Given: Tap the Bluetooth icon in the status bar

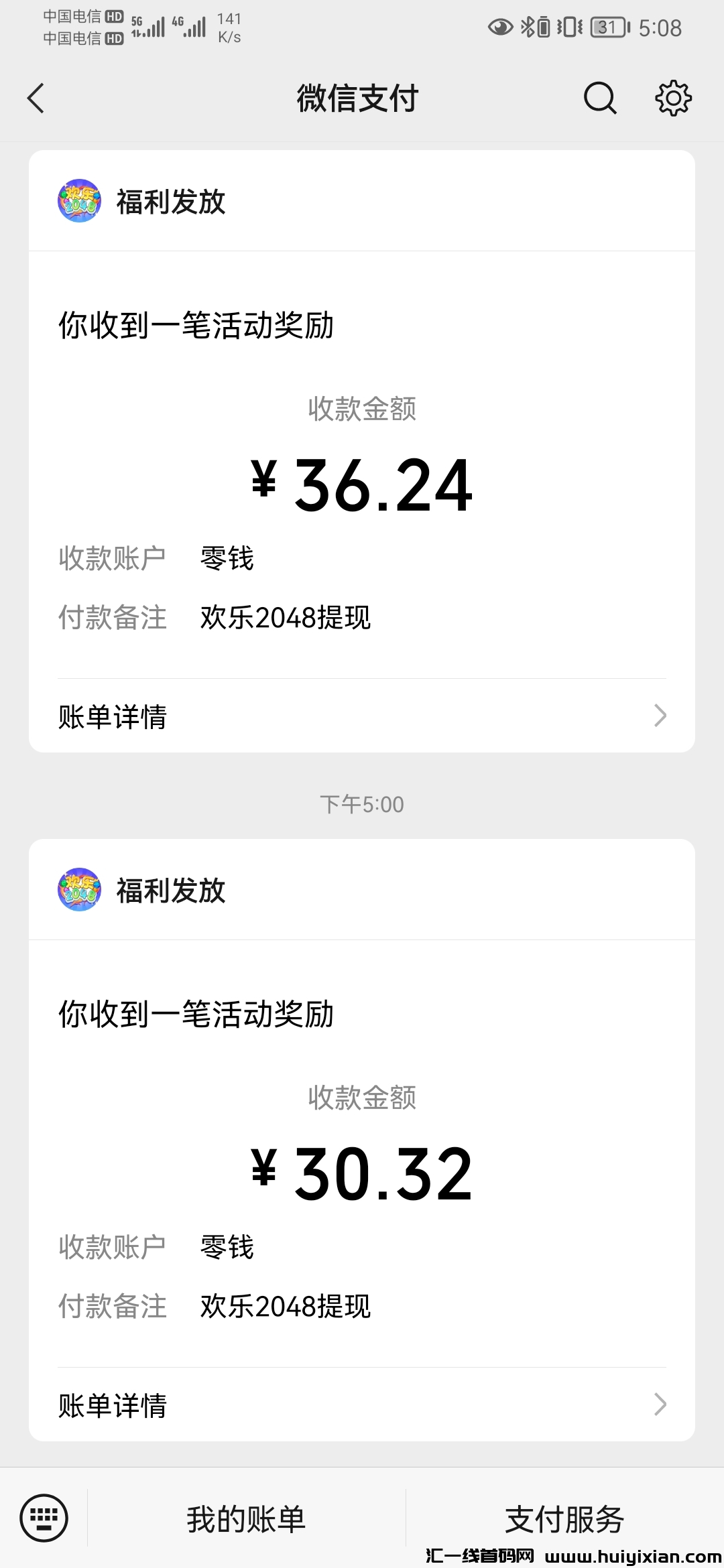Looking at the screenshot, I should (x=528, y=27).
